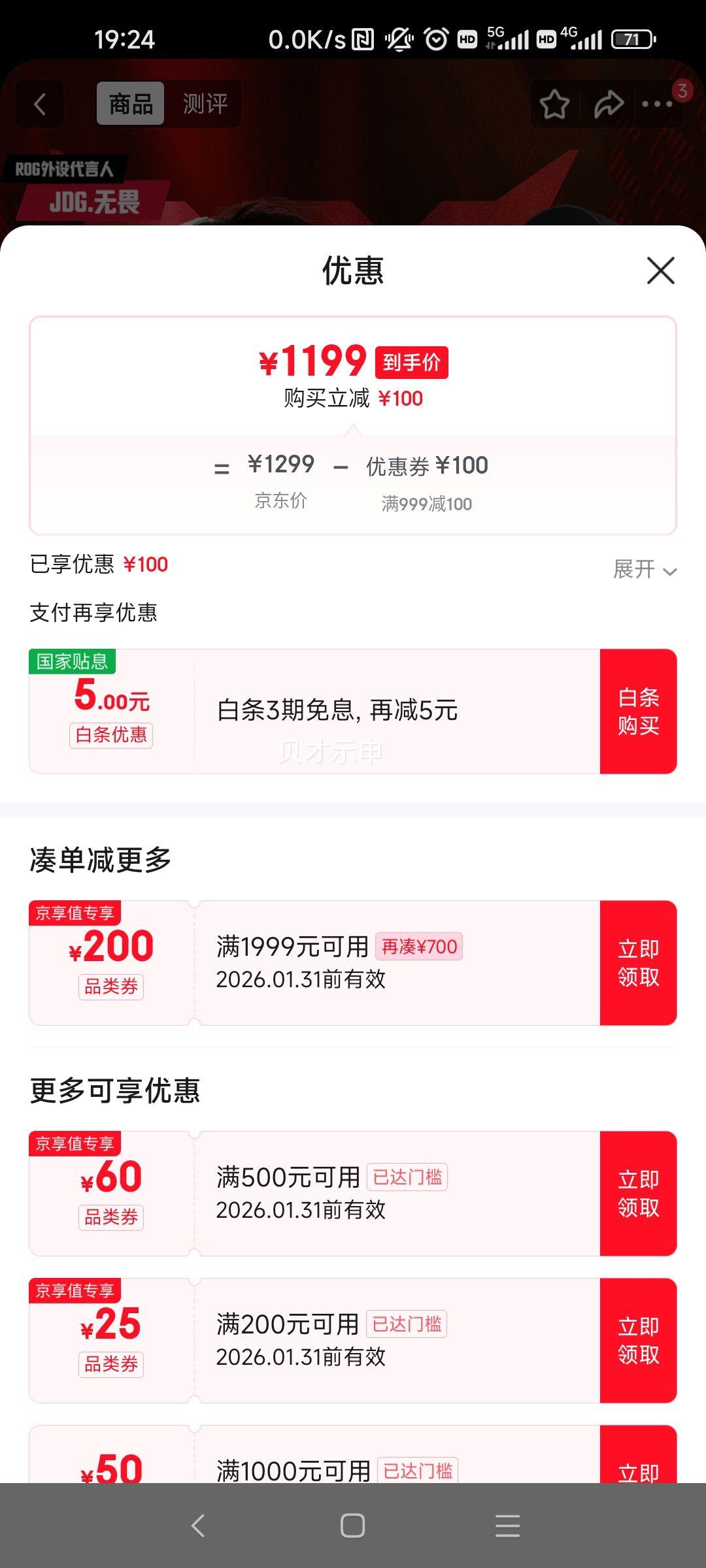Image resolution: width=706 pixels, height=1568 pixels.
Task: Claim the ¥25 coupon for 满200元
Action: [x=638, y=1341]
